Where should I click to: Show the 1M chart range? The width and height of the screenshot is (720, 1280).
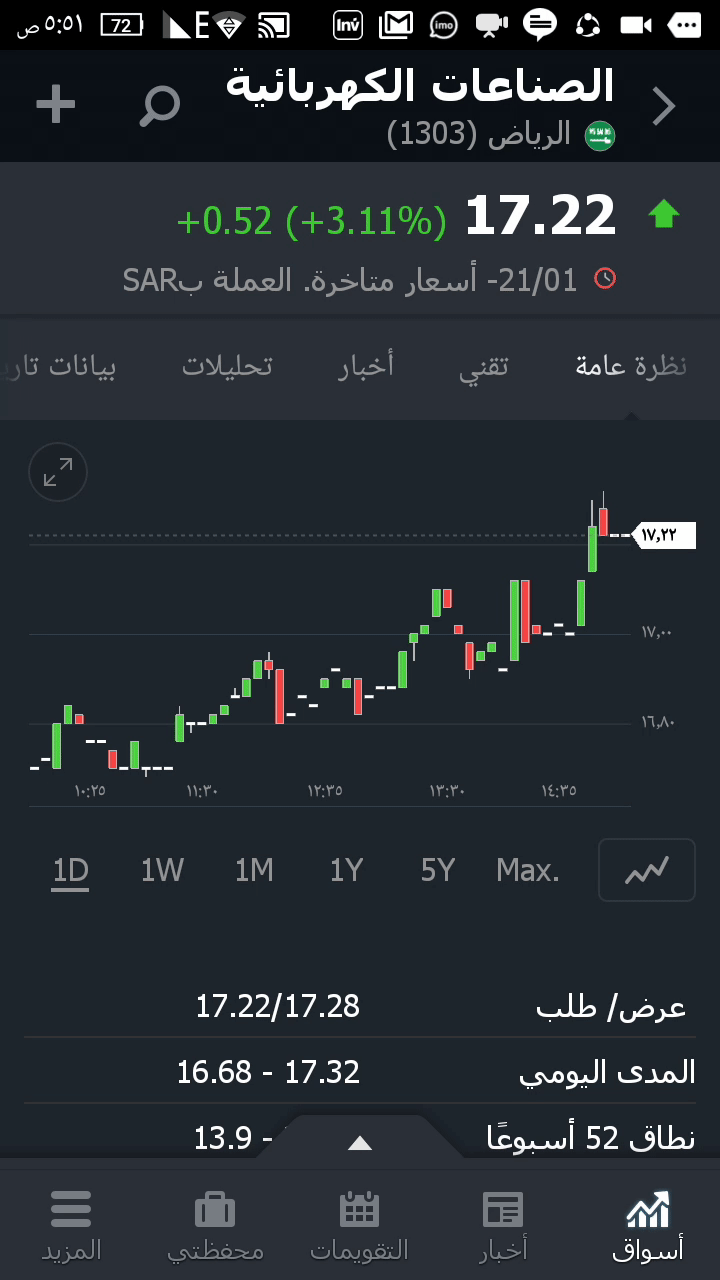point(254,871)
